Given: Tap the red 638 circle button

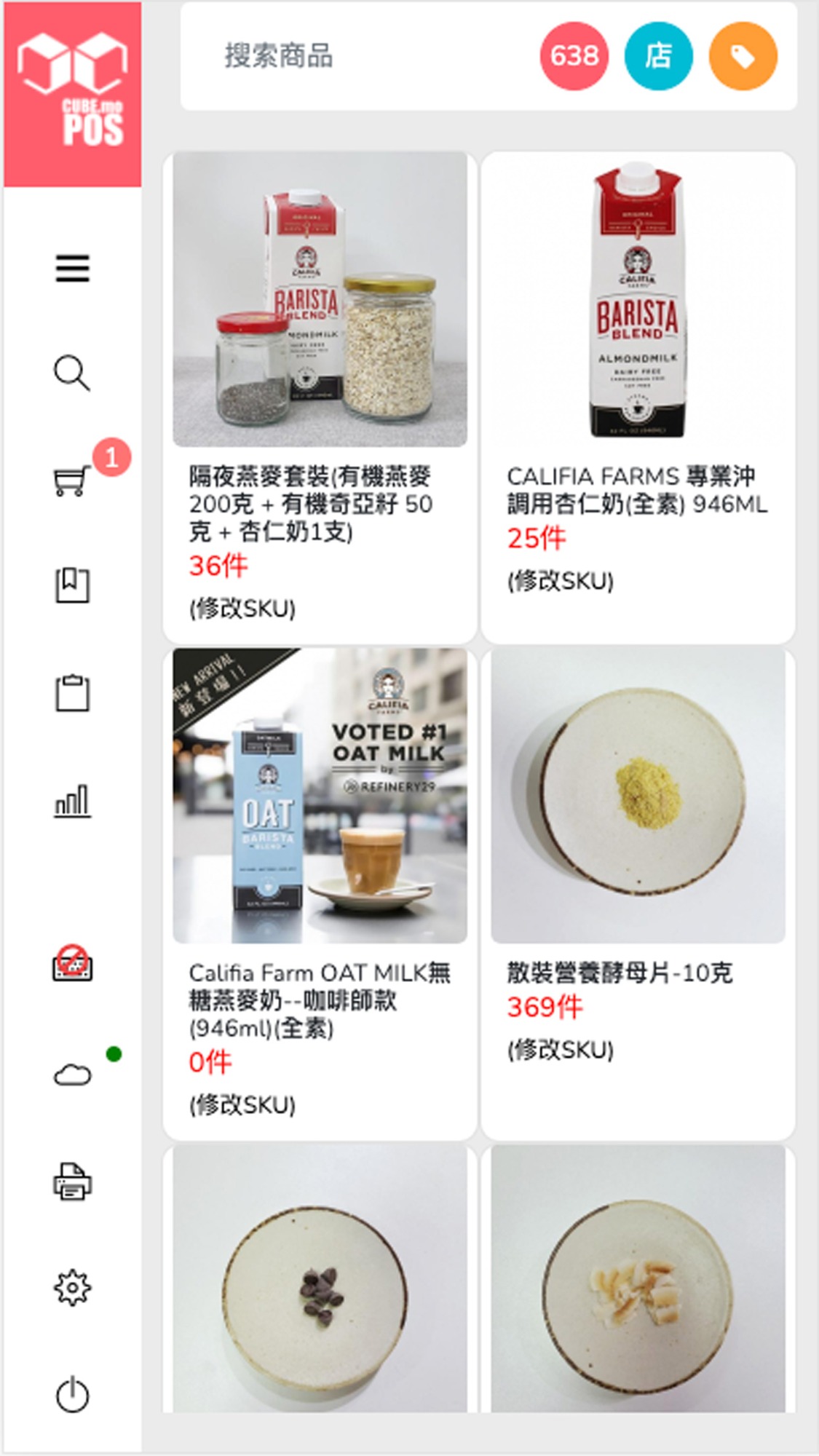Looking at the screenshot, I should pos(574,56).
